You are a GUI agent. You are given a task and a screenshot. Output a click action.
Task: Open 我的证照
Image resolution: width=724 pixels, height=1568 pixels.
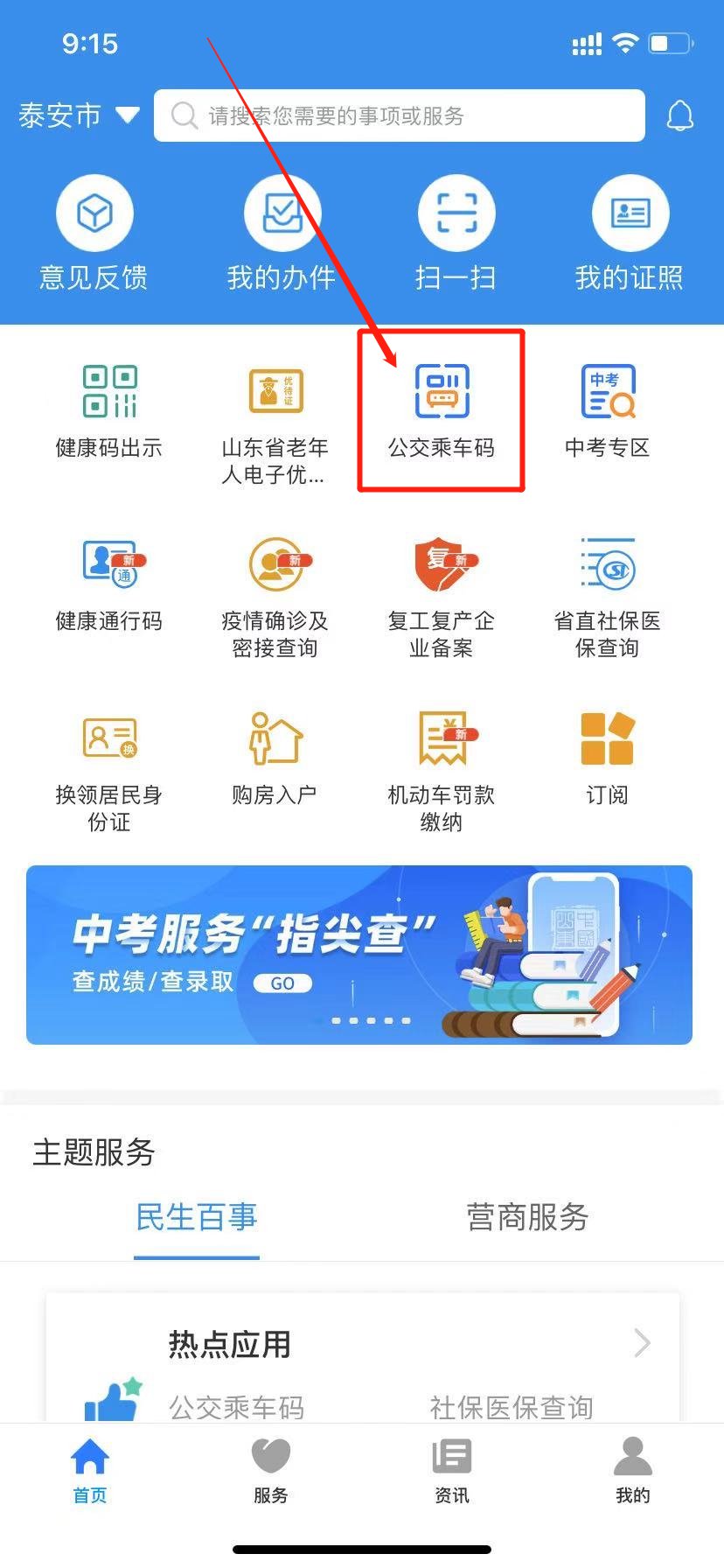pos(629,233)
